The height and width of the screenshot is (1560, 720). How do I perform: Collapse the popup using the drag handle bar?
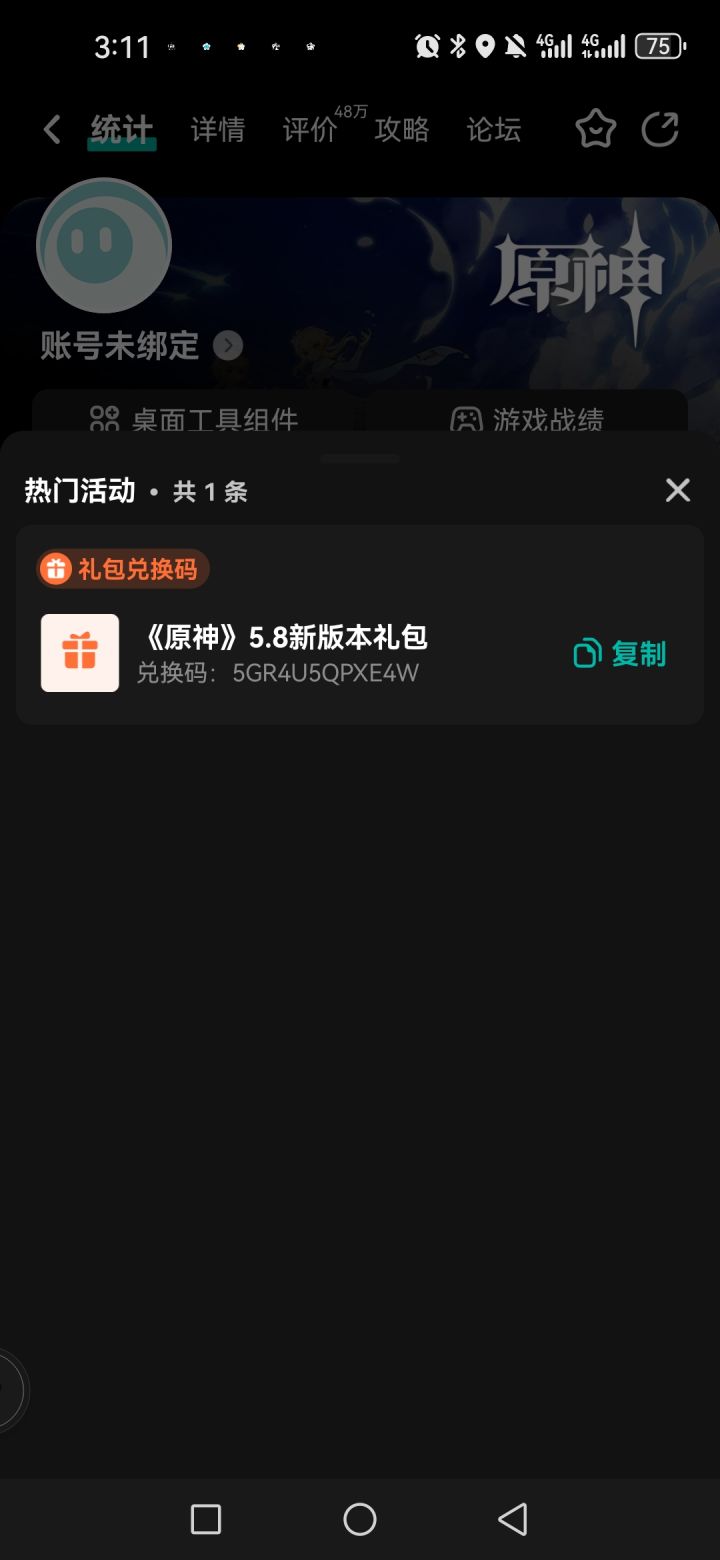point(360,457)
